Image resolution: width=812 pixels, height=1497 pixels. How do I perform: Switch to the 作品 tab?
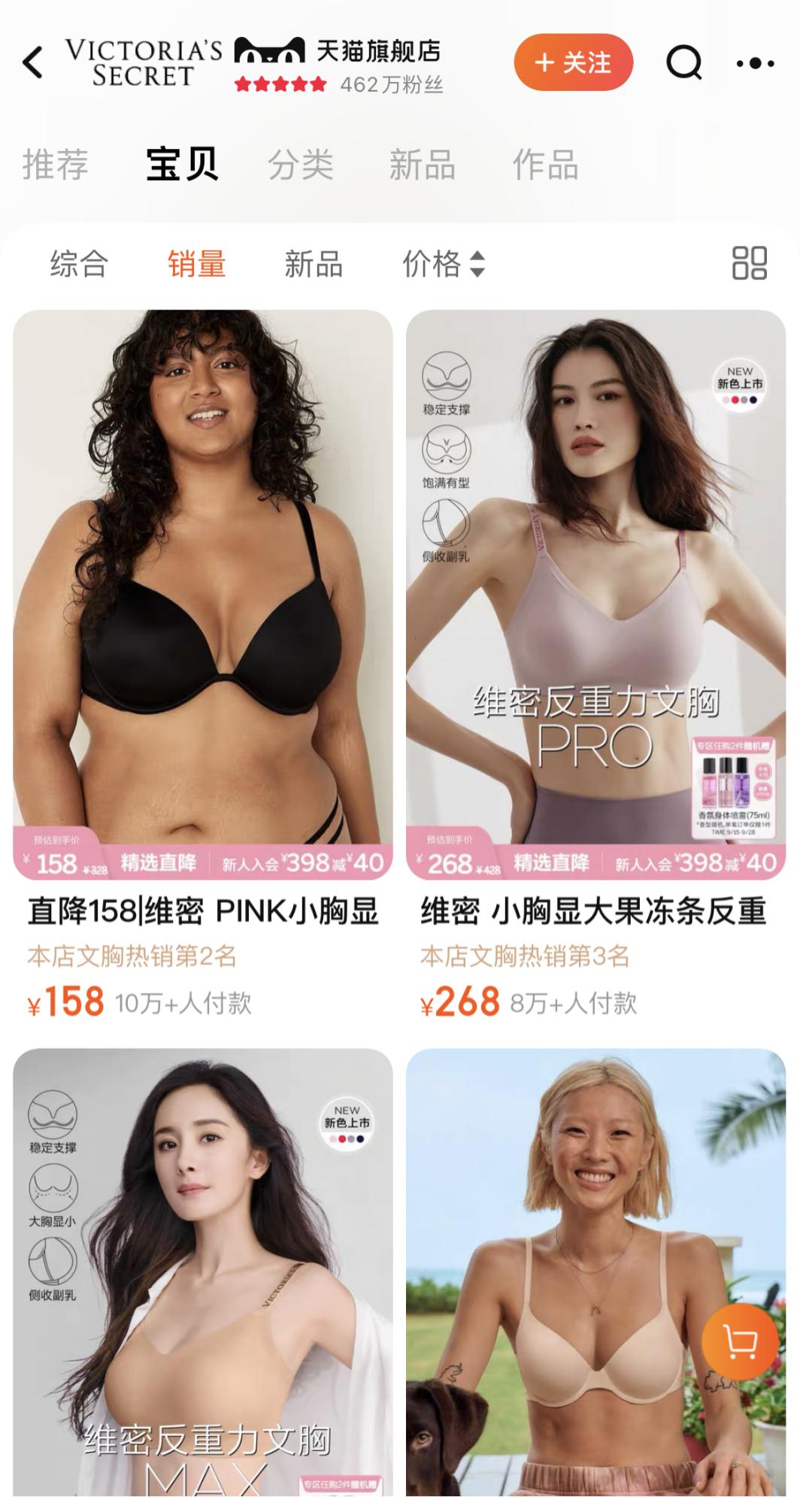click(545, 164)
